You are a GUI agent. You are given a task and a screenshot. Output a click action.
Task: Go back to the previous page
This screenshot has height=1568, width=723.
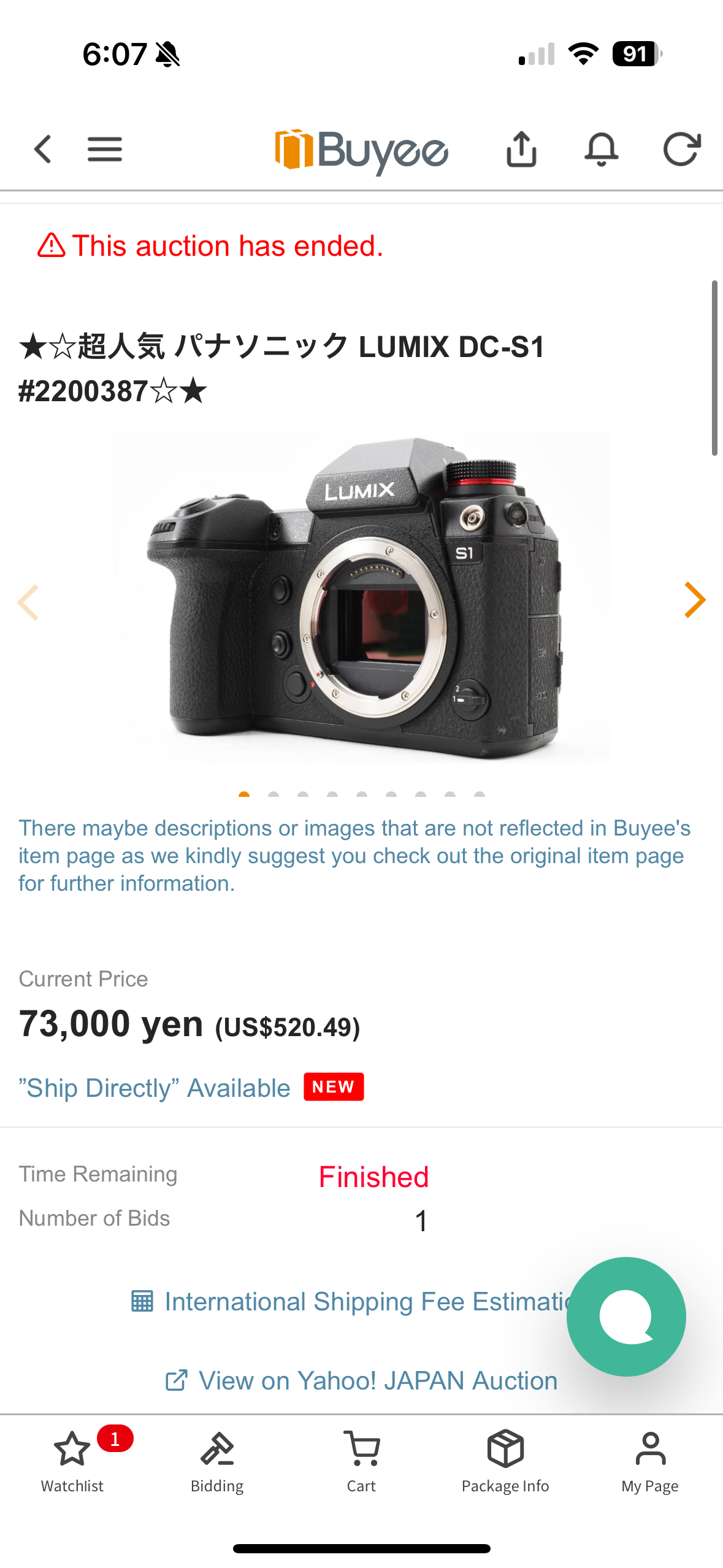(x=43, y=149)
